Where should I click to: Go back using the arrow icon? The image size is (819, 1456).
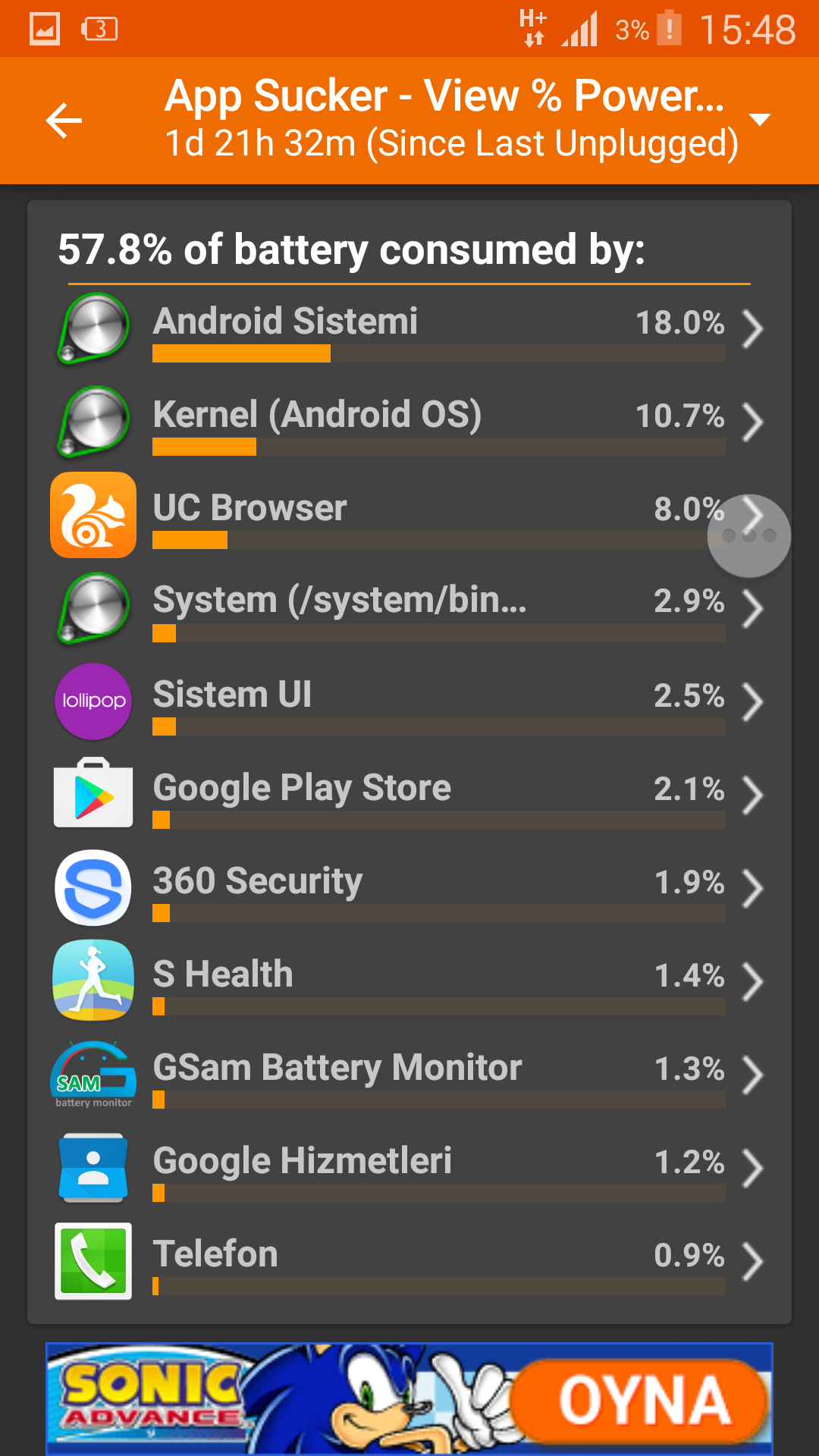[64, 121]
